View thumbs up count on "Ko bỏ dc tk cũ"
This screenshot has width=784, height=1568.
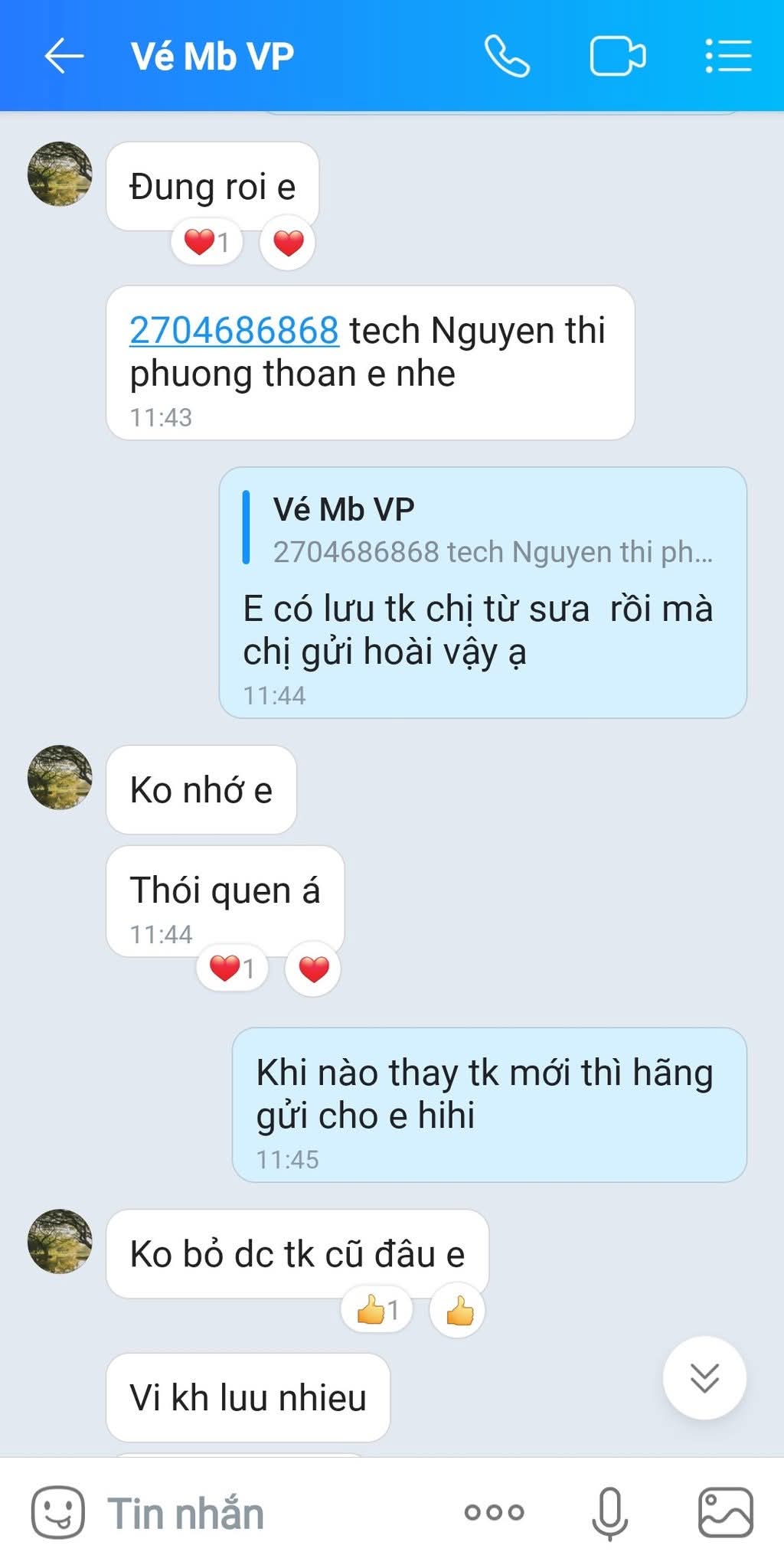click(x=377, y=1311)
